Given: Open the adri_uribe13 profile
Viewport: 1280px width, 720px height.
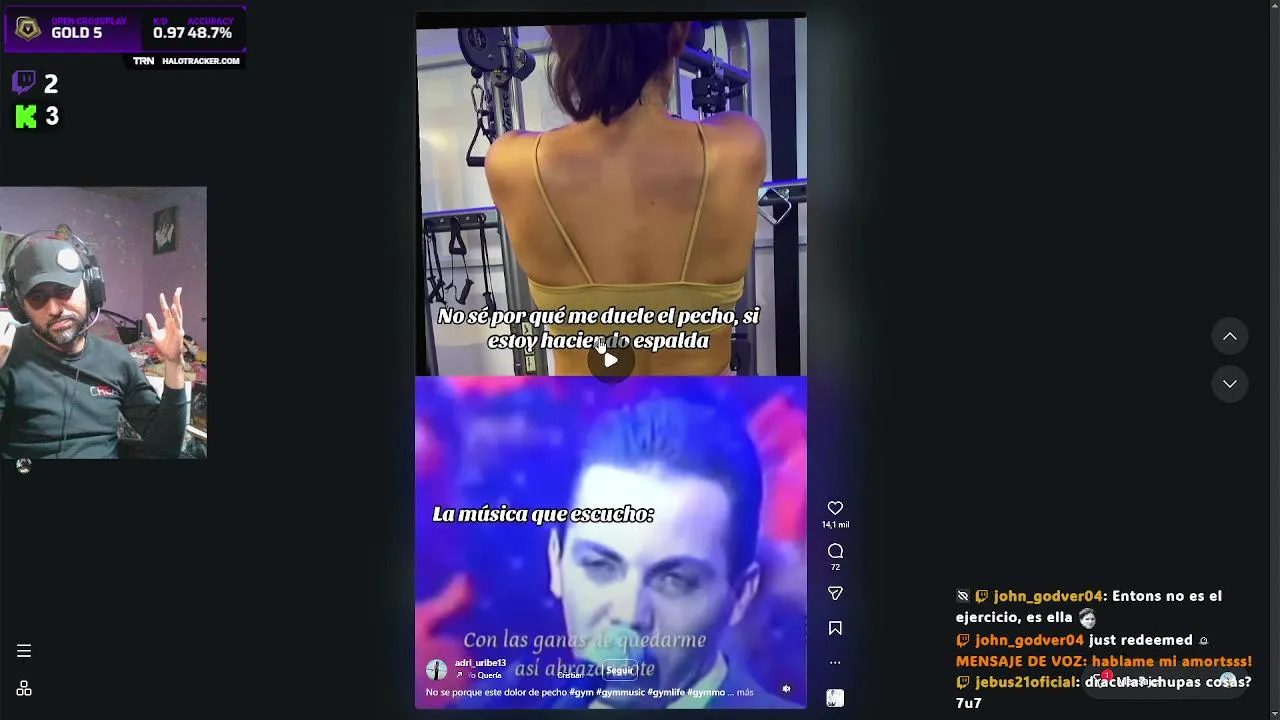Looking at the screenshot, I should click(480, 663).
